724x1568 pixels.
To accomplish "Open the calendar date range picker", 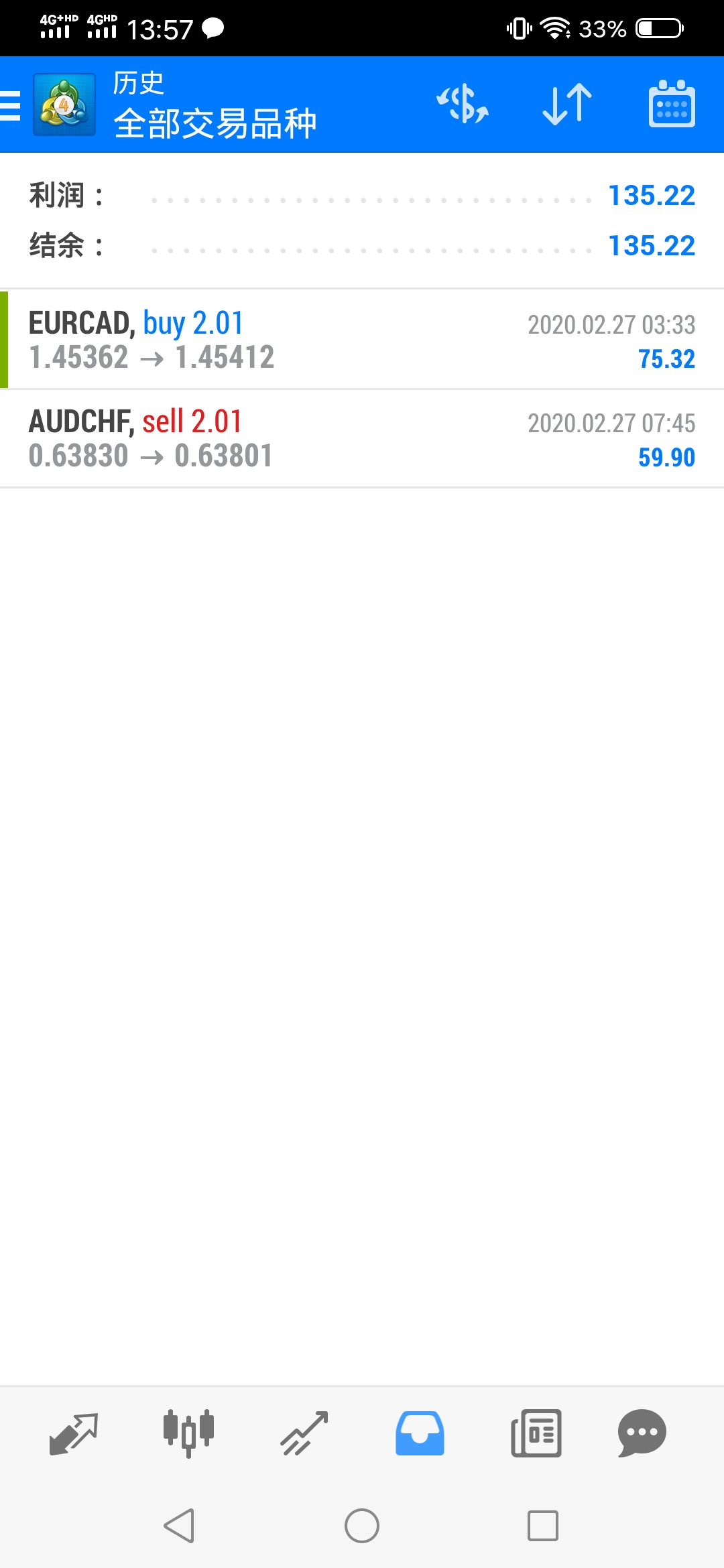I will (x=672, y=104).
